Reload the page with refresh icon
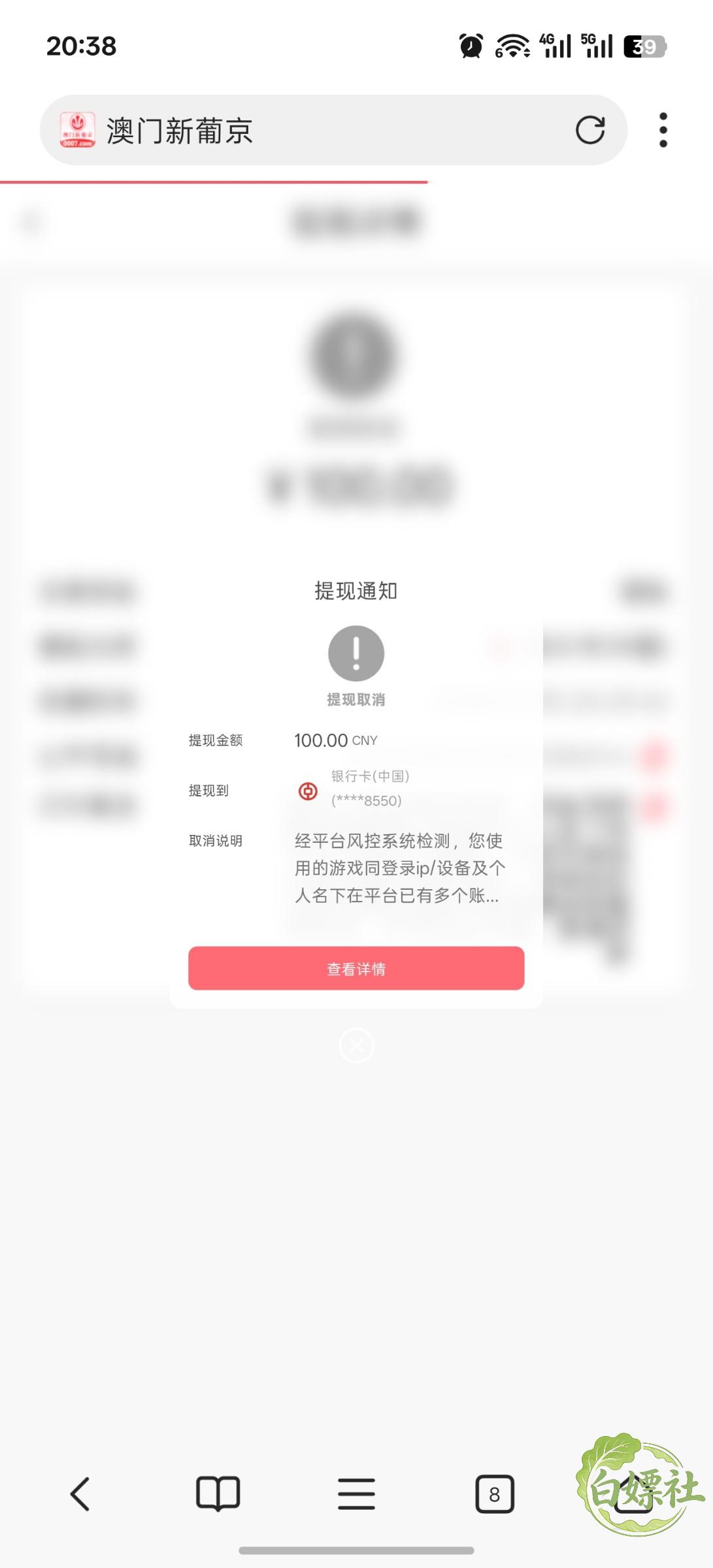This screenshot has width=713, height=1568. click(590, 130)
